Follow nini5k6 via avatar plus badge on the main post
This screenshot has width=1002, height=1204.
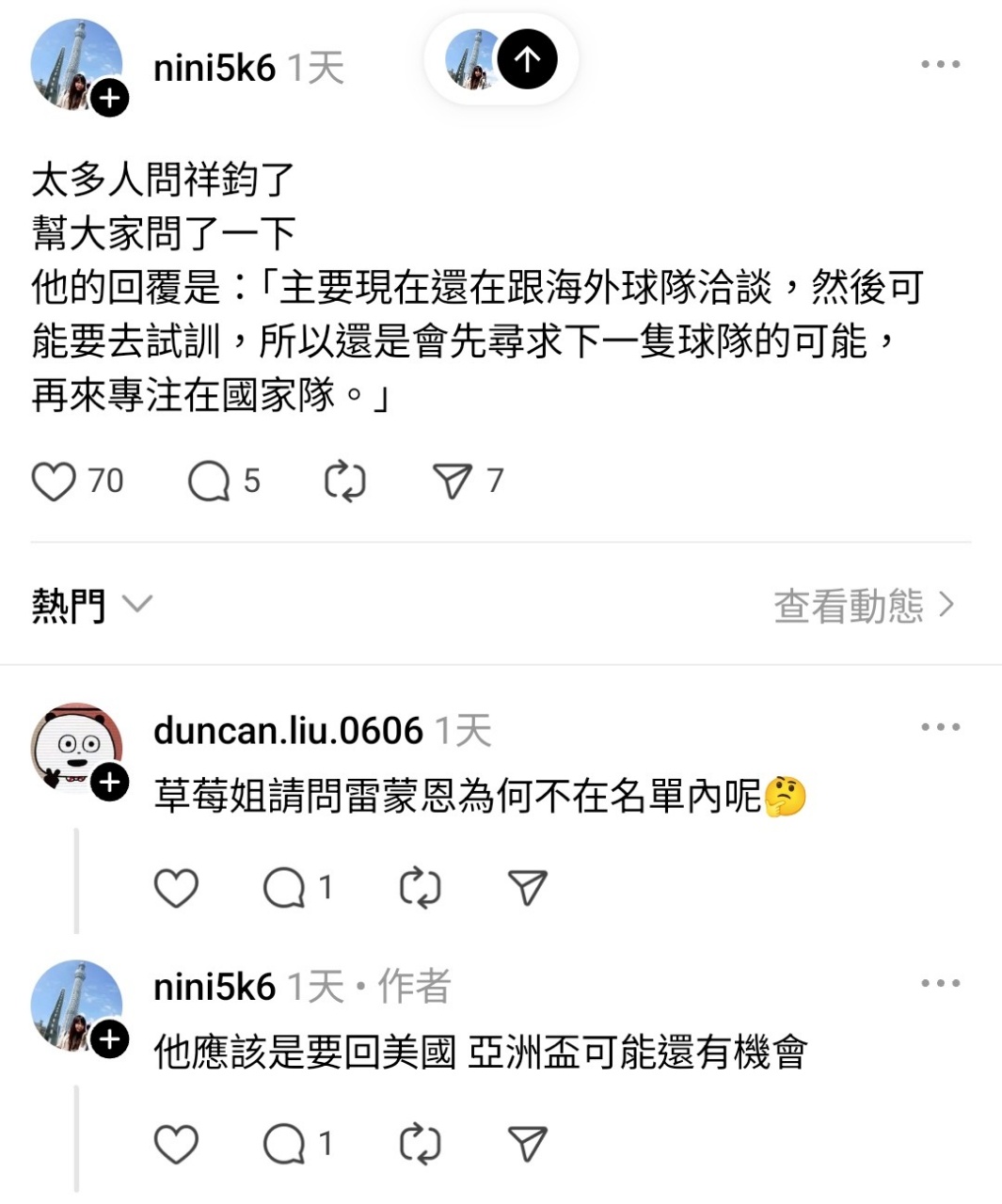click(110, 98)
